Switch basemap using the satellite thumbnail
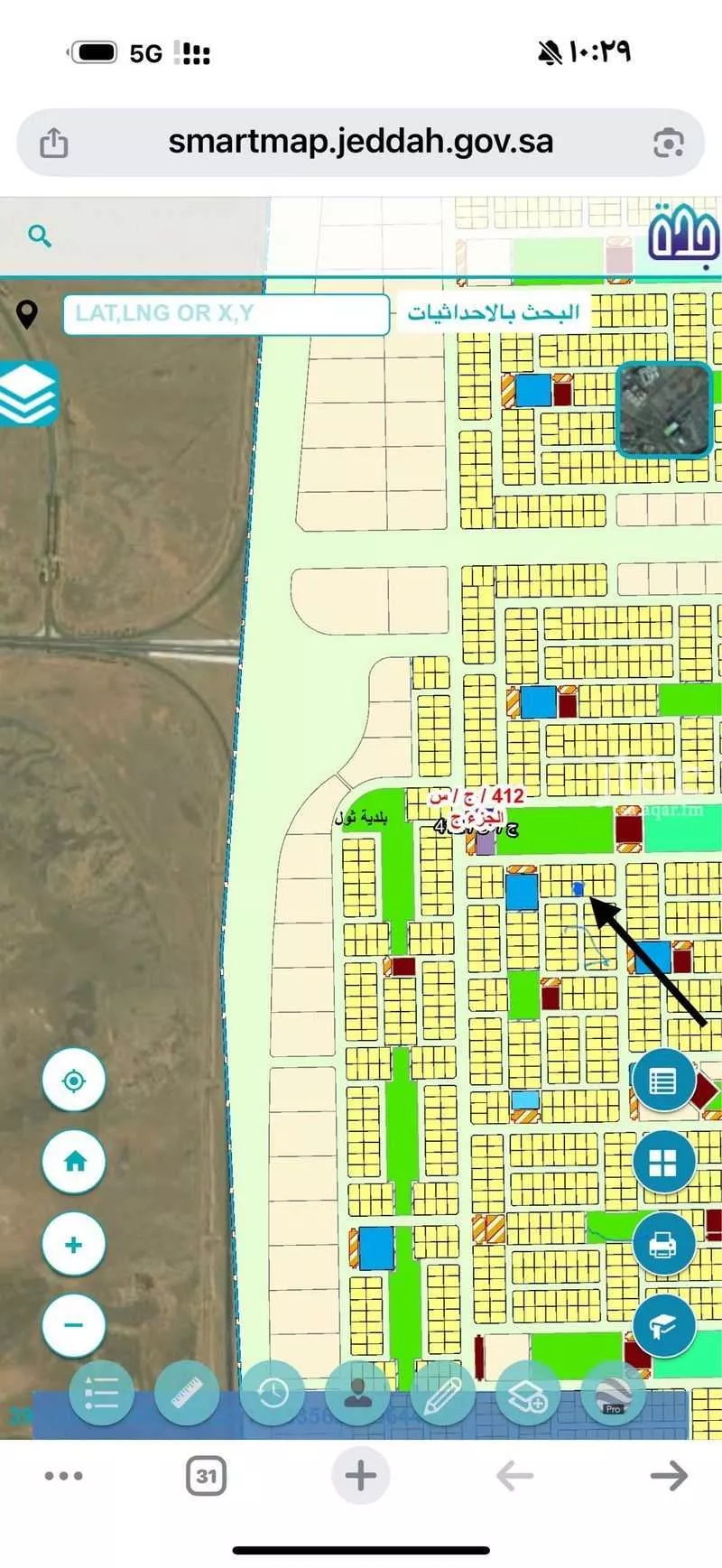 pos(664,410)
